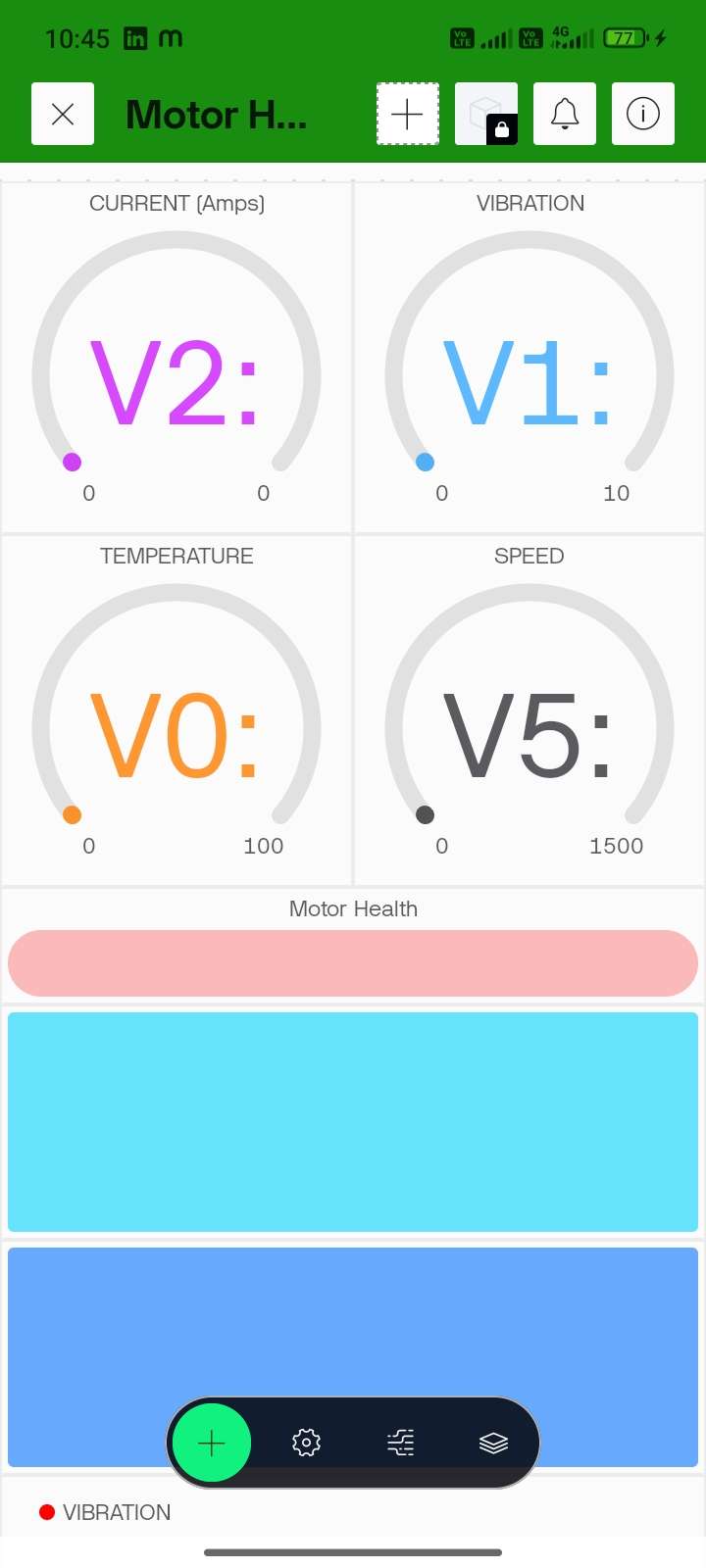The width and height of the screenshot is (706, 1568).
Task: Tap the green plus floating button
Action: 212,1443
